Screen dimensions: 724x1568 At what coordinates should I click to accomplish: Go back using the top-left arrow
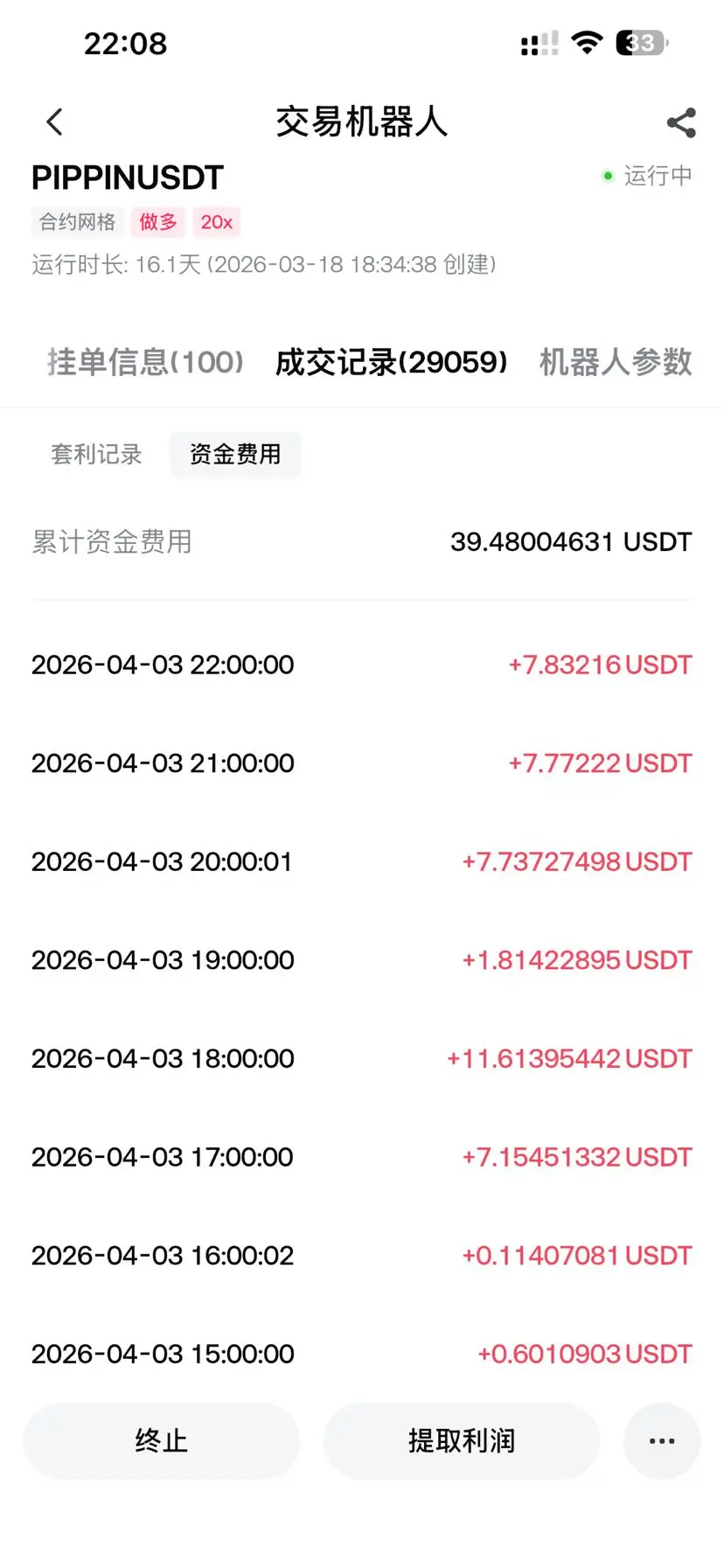tap(55, 122)
